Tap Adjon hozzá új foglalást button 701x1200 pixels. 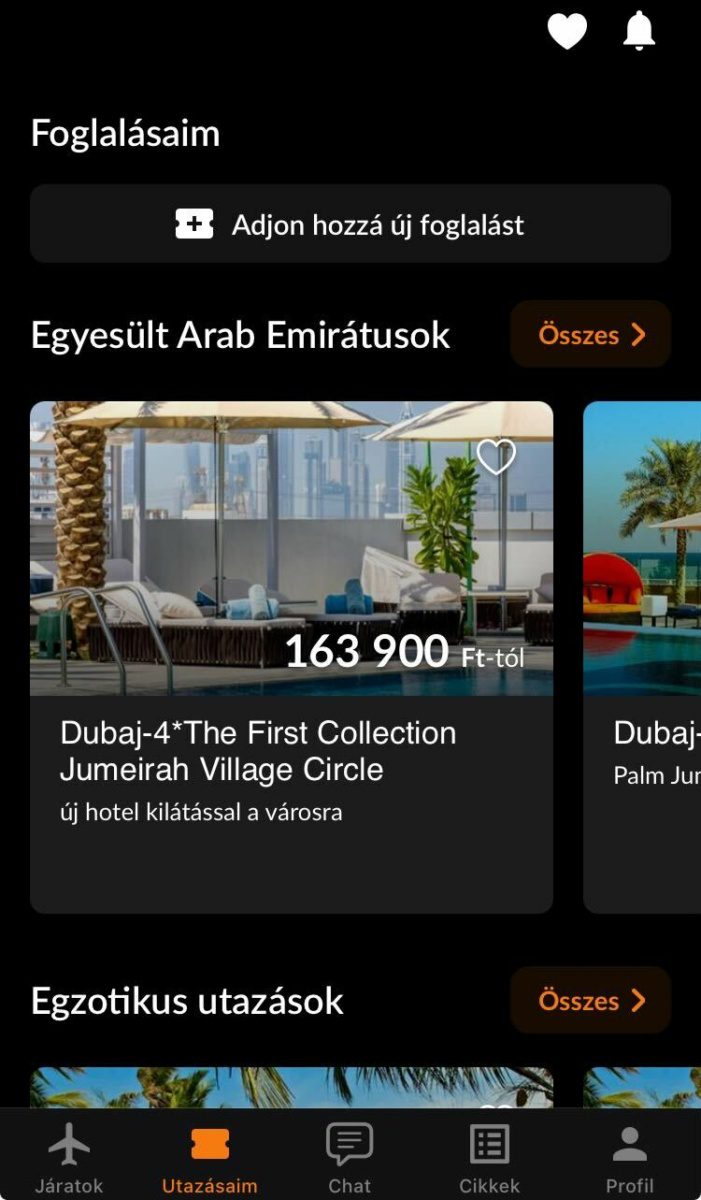tap(350, 224)
